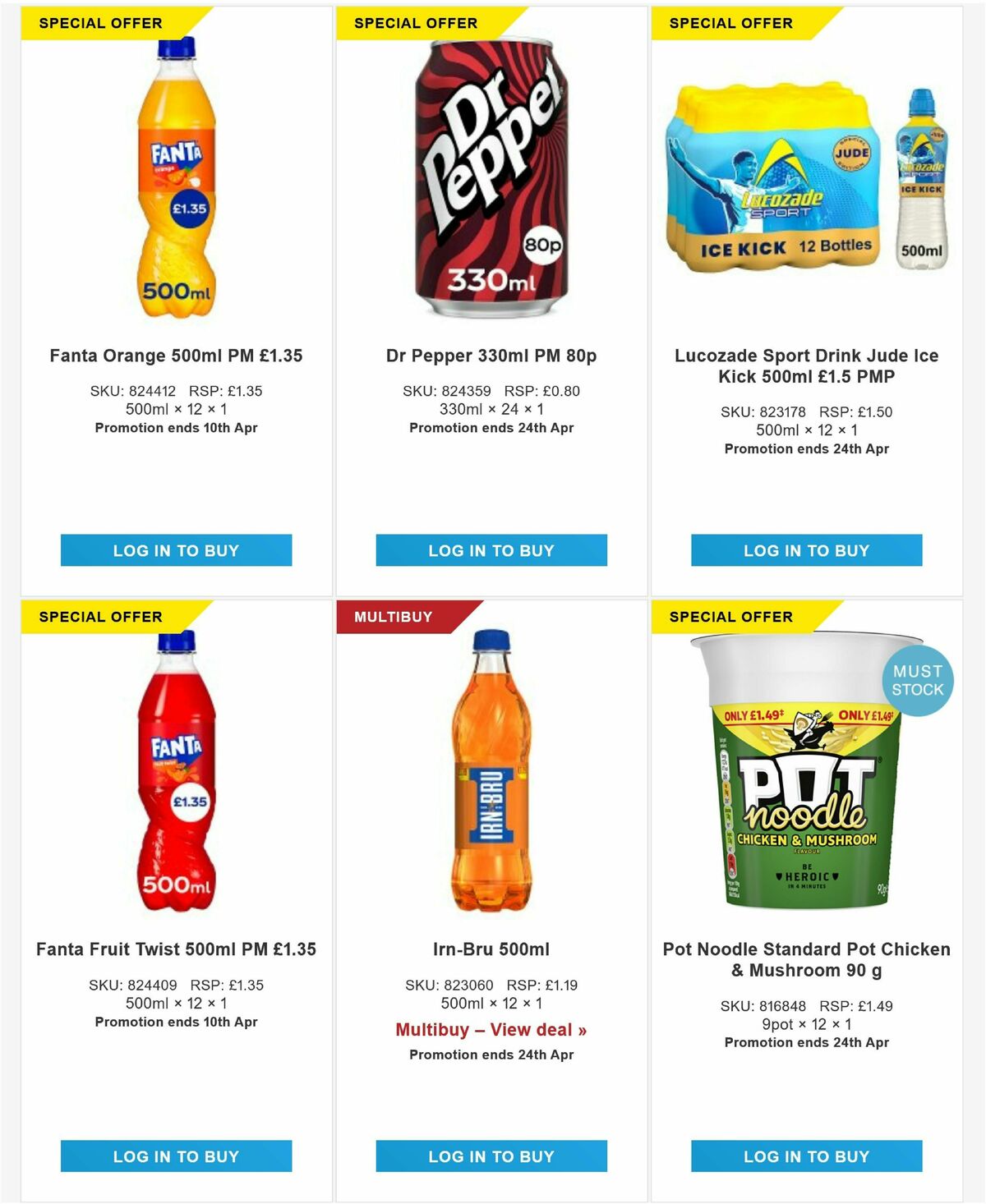The height and width of the screenshot is (1204, 986).
Task: Click LOG IN TO BUY under Lucozade Sport
Action: pos(808,551)
